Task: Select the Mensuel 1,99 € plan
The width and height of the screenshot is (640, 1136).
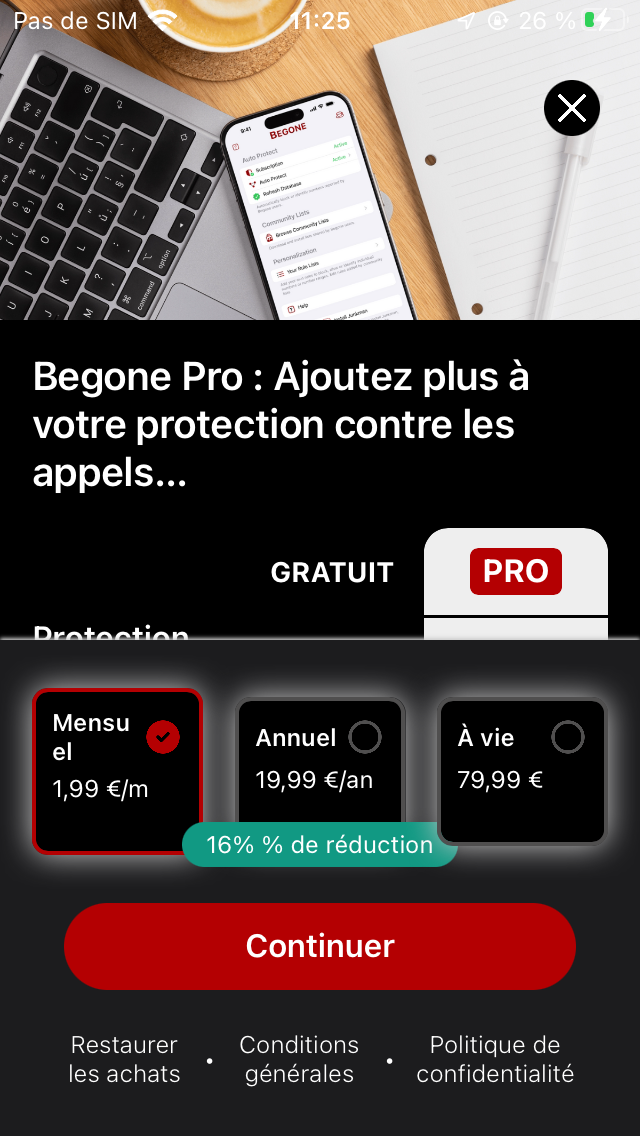Action: pos(117,770)
